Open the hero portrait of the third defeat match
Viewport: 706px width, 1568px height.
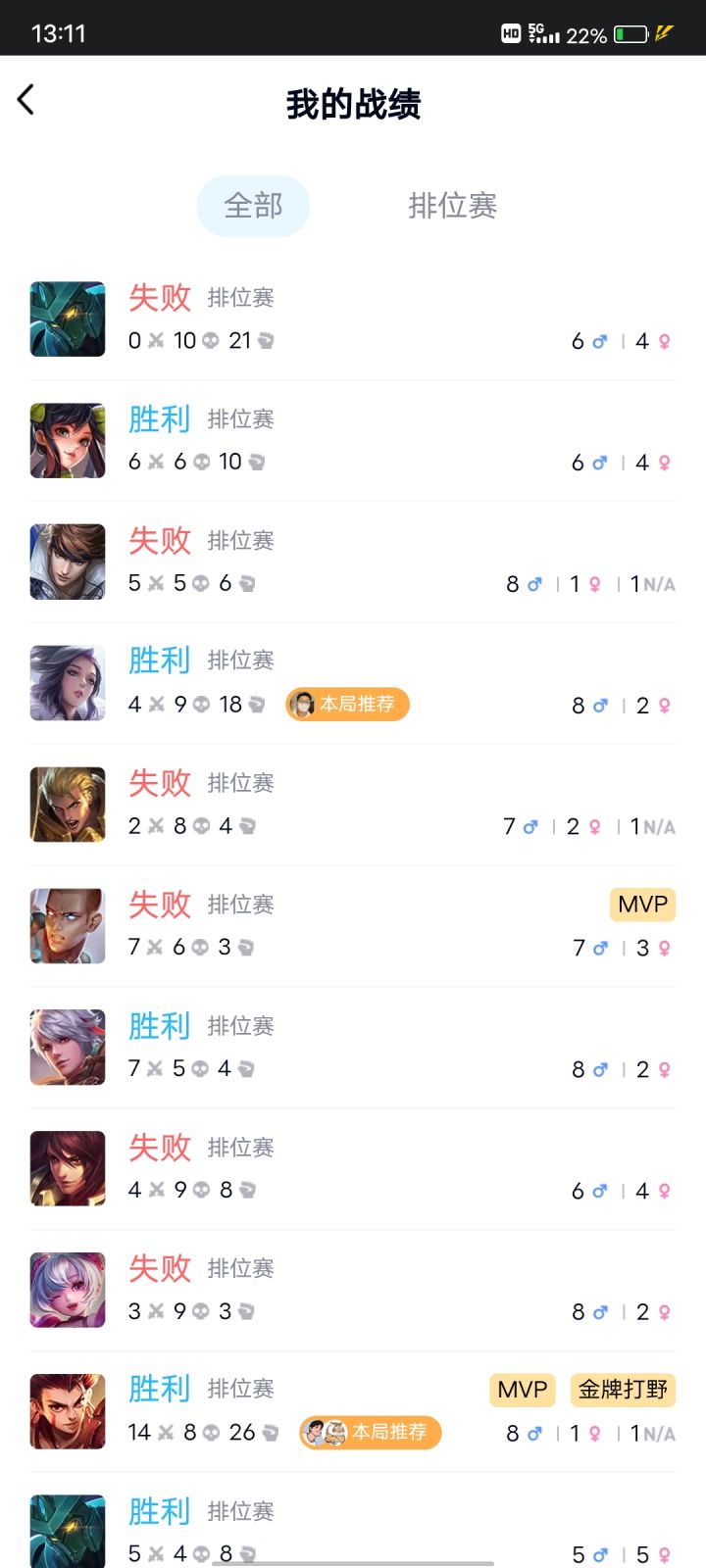coord(67,804)
